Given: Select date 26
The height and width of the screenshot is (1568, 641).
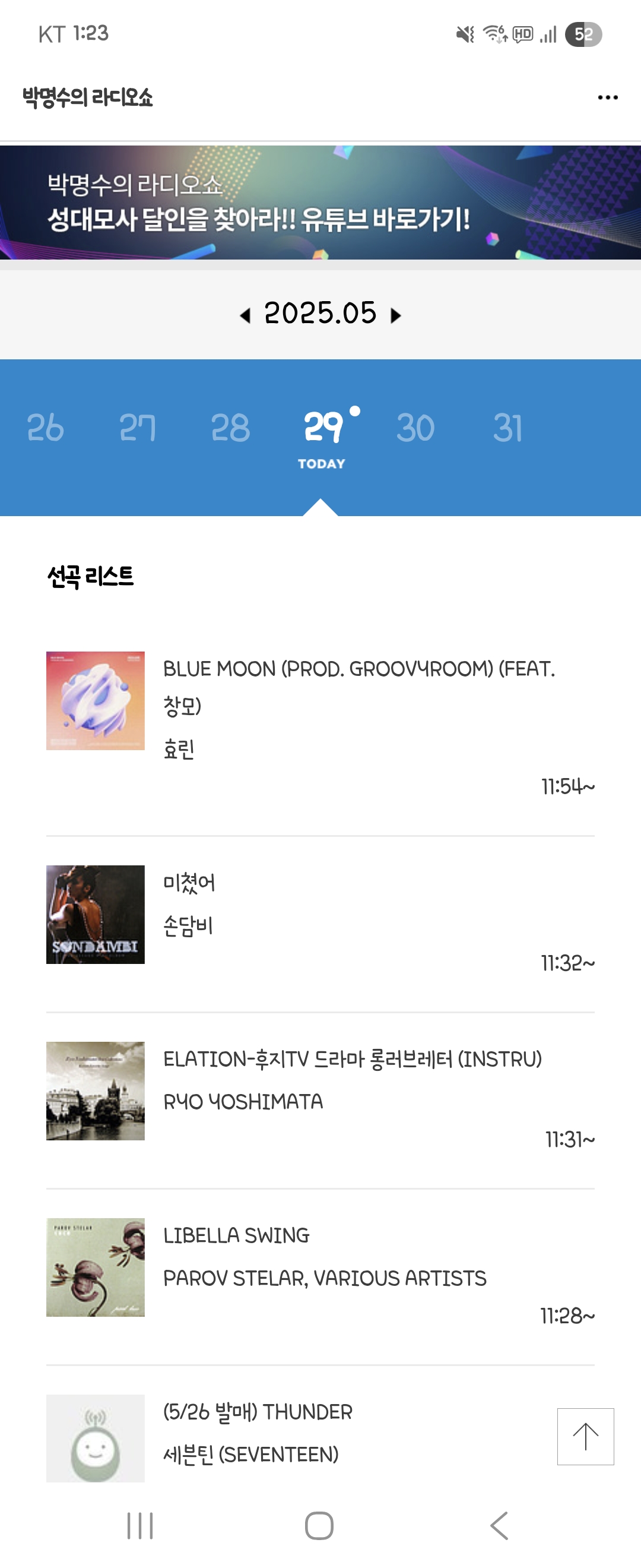Looking at the screenshot, I should [x=46, y=428].
